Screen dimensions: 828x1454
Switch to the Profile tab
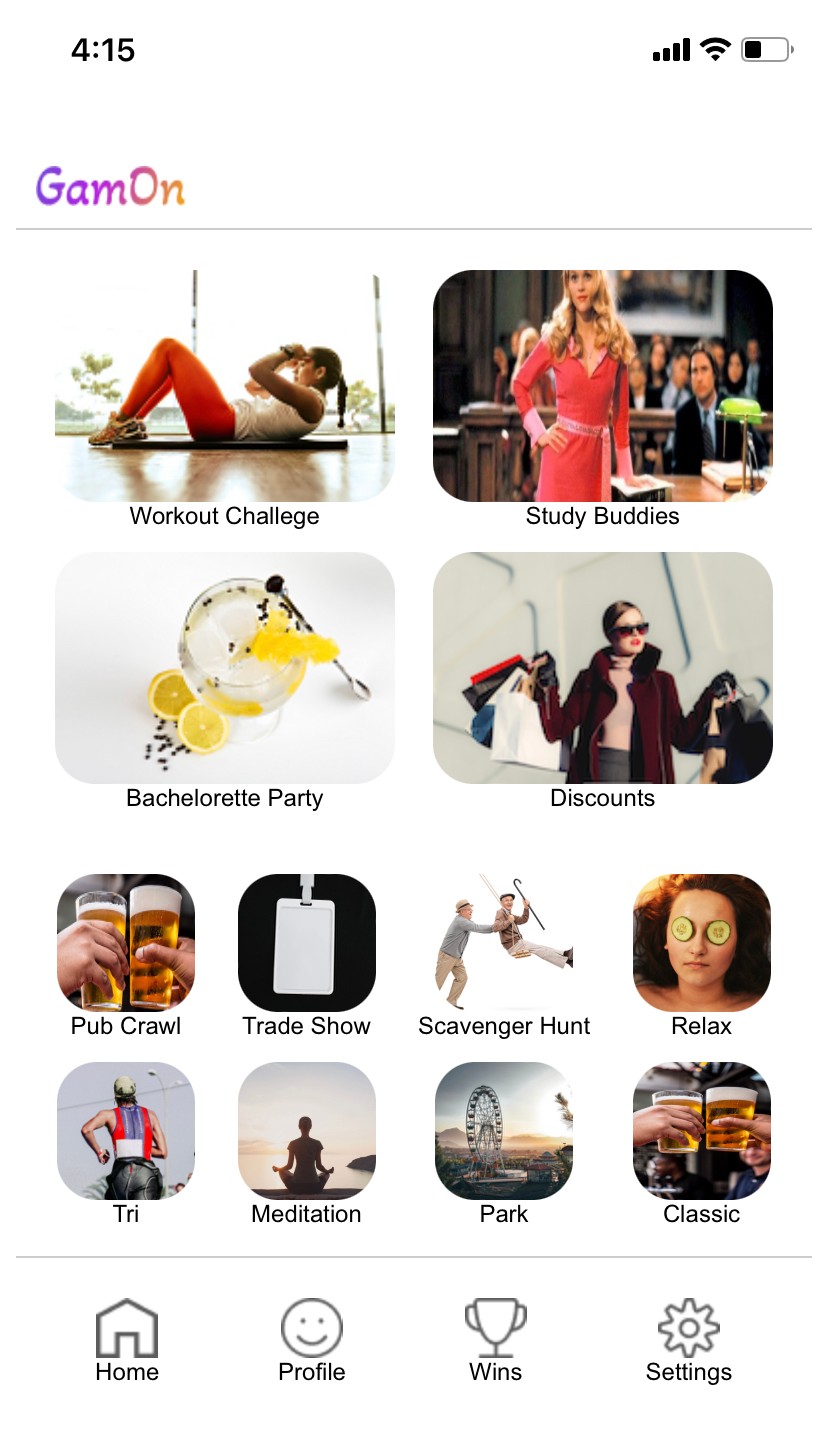312,1340
